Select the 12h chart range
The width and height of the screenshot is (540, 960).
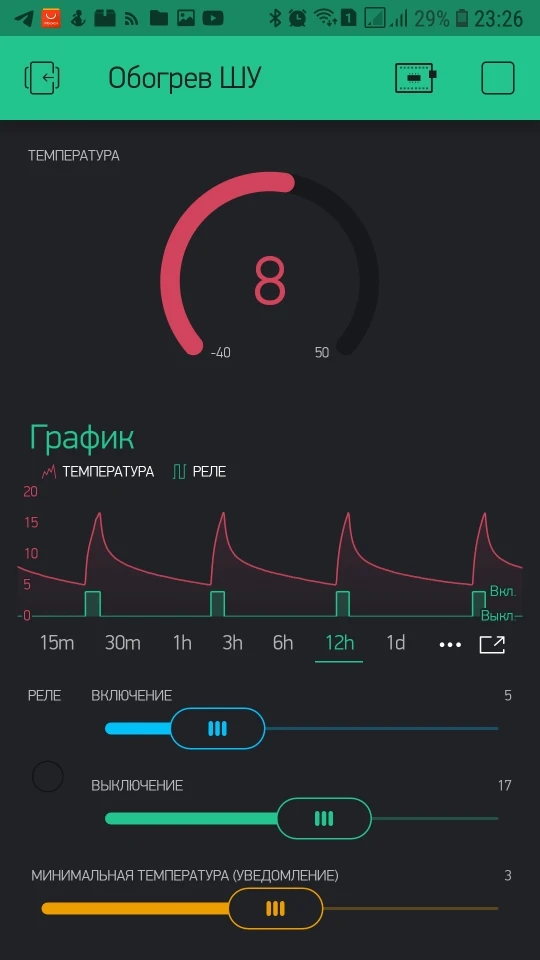[339, 643]
